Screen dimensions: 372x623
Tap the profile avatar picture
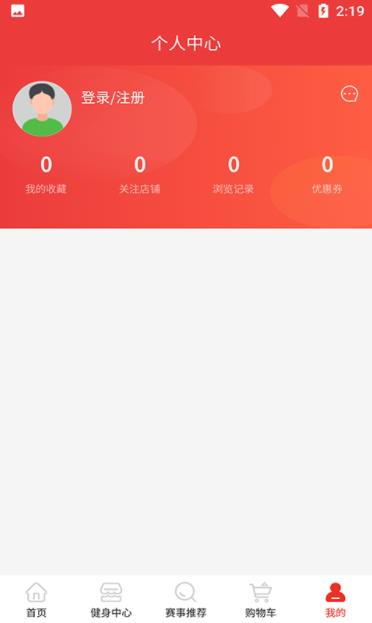pos(42,109)
